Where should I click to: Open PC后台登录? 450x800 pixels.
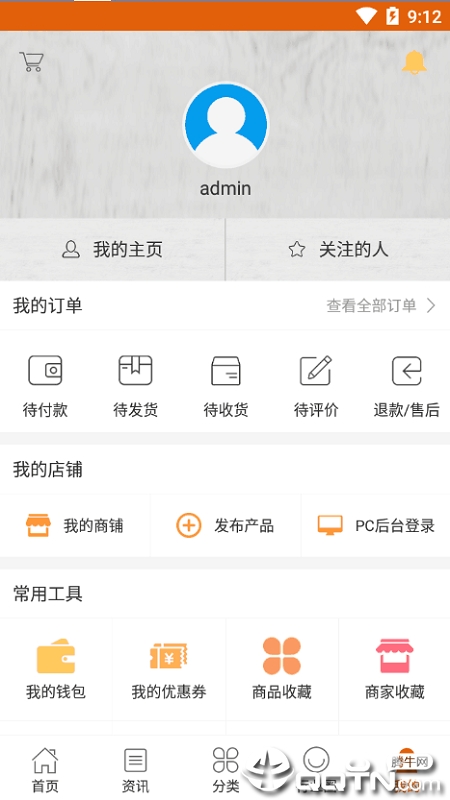(376, 526)
